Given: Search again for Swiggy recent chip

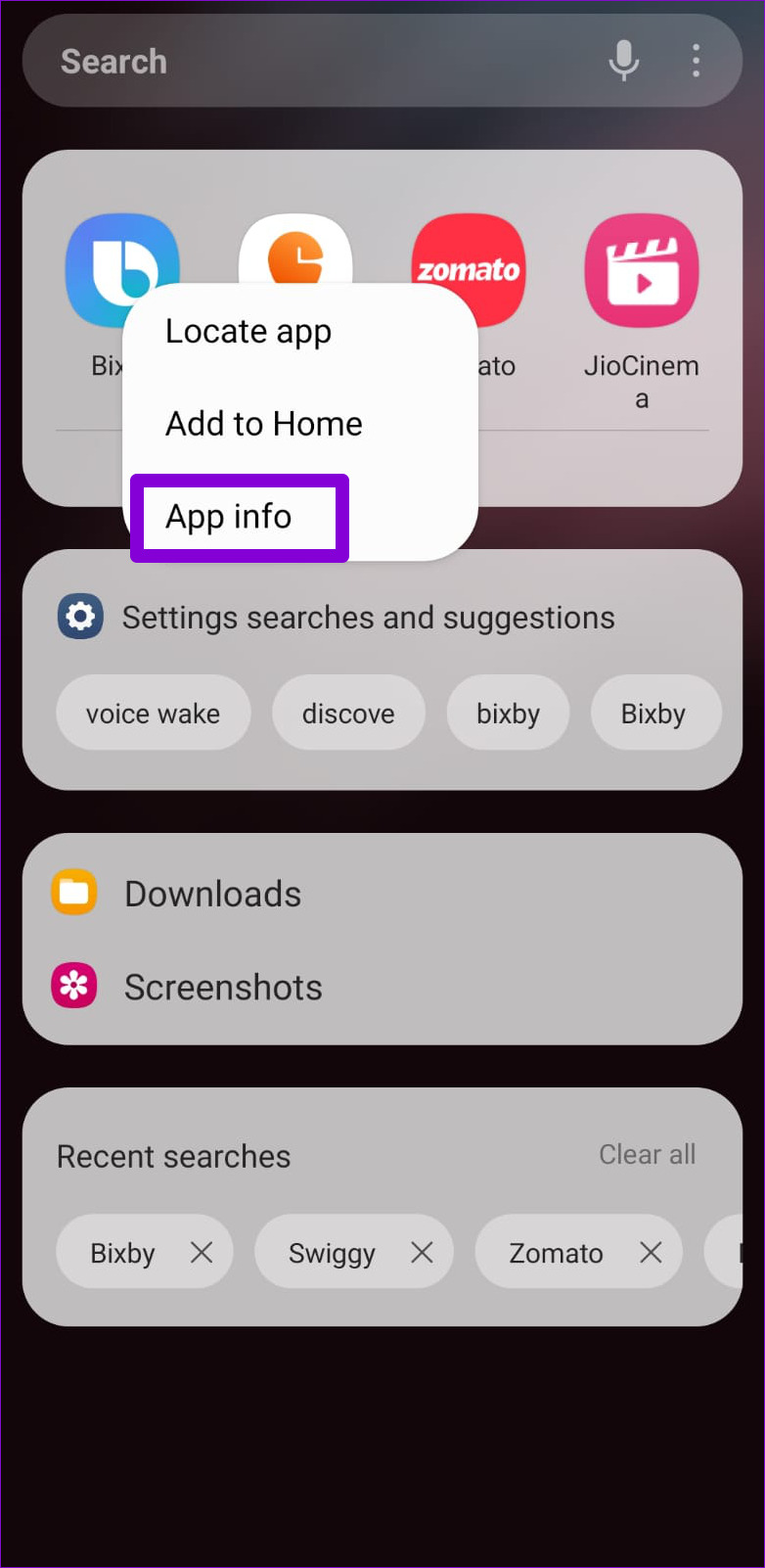Looking at the screenshot, I should pyautogui.click(x=332, y=1253).
